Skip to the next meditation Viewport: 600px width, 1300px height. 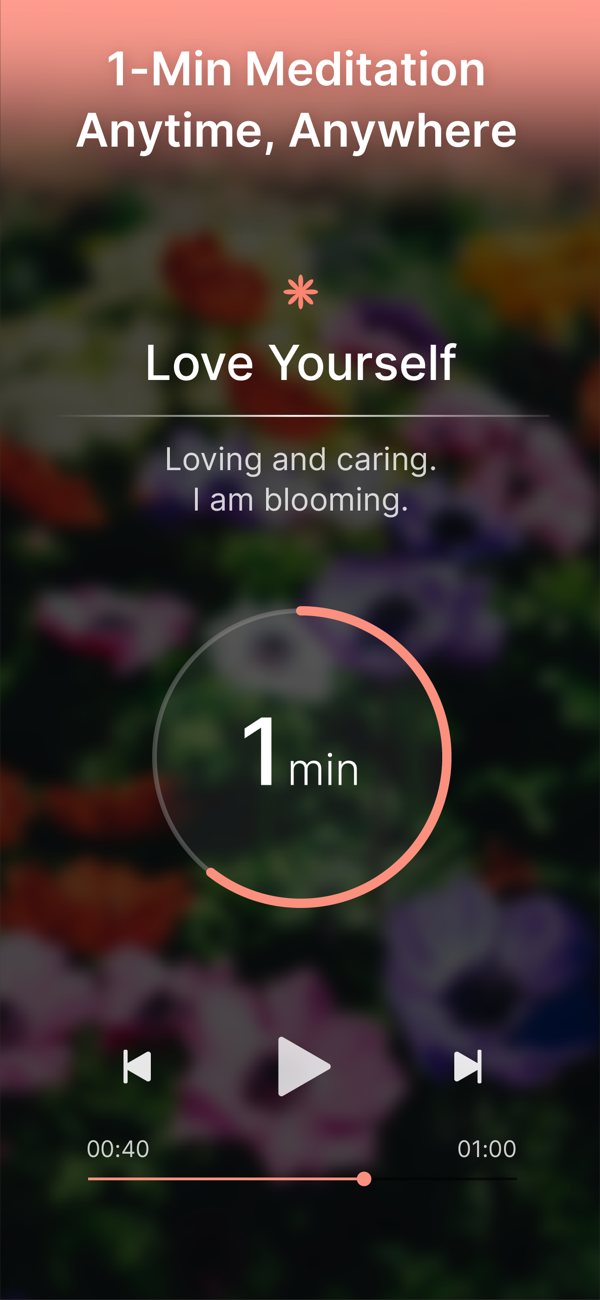(x=467, y=1066)
